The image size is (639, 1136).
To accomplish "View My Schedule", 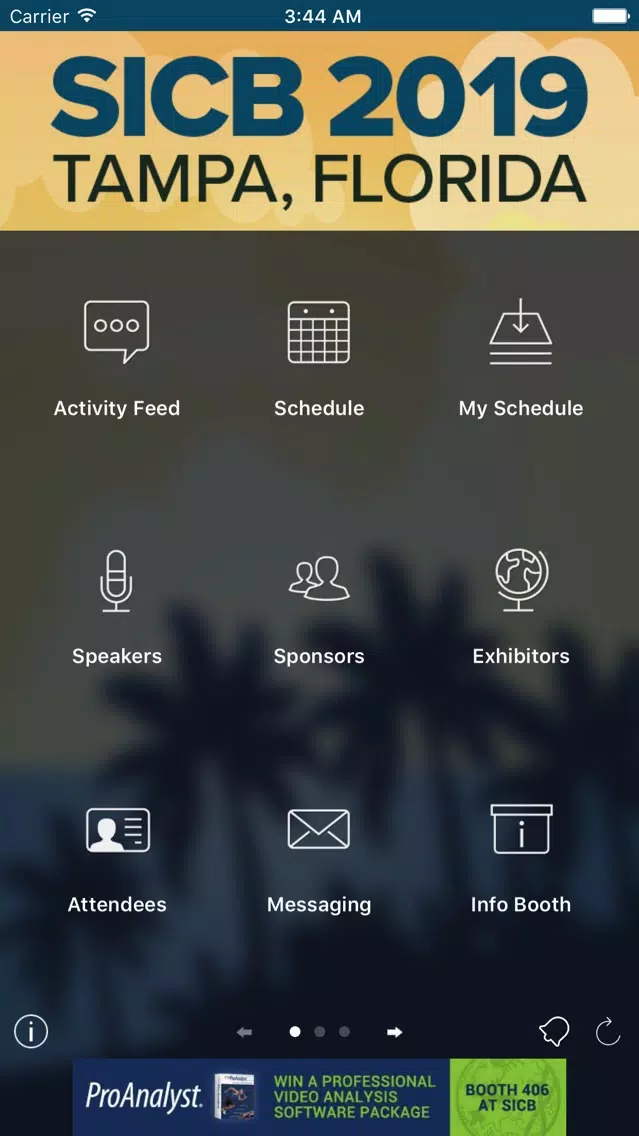I will pyautogui.click(x=520, y=358).
